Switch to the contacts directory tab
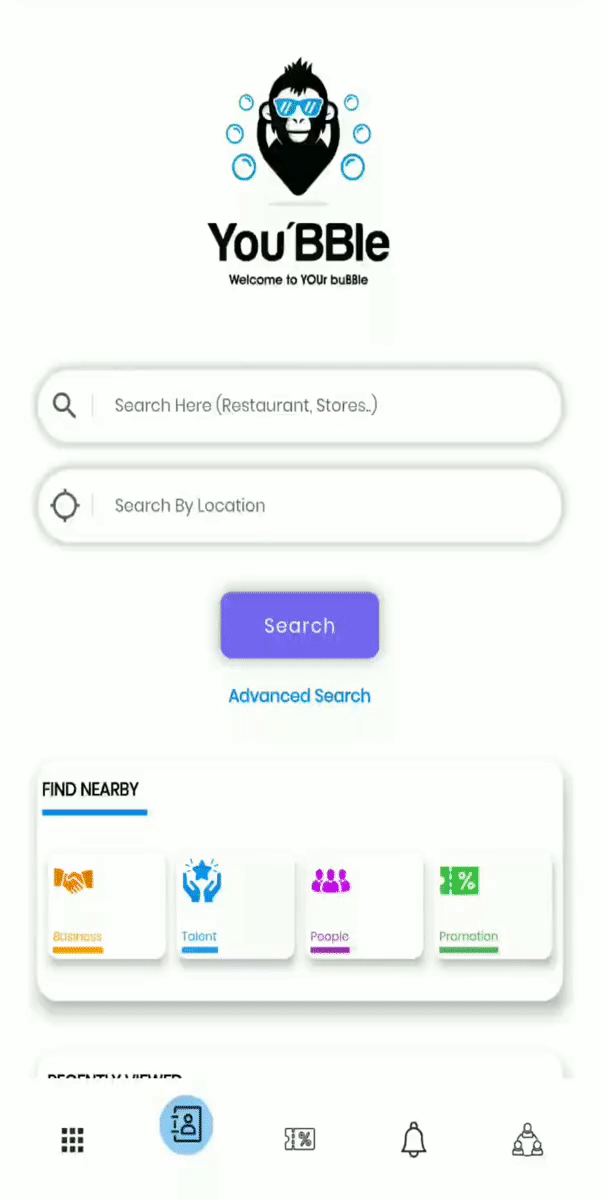 pyautogui.click(x=186, y=1125)
